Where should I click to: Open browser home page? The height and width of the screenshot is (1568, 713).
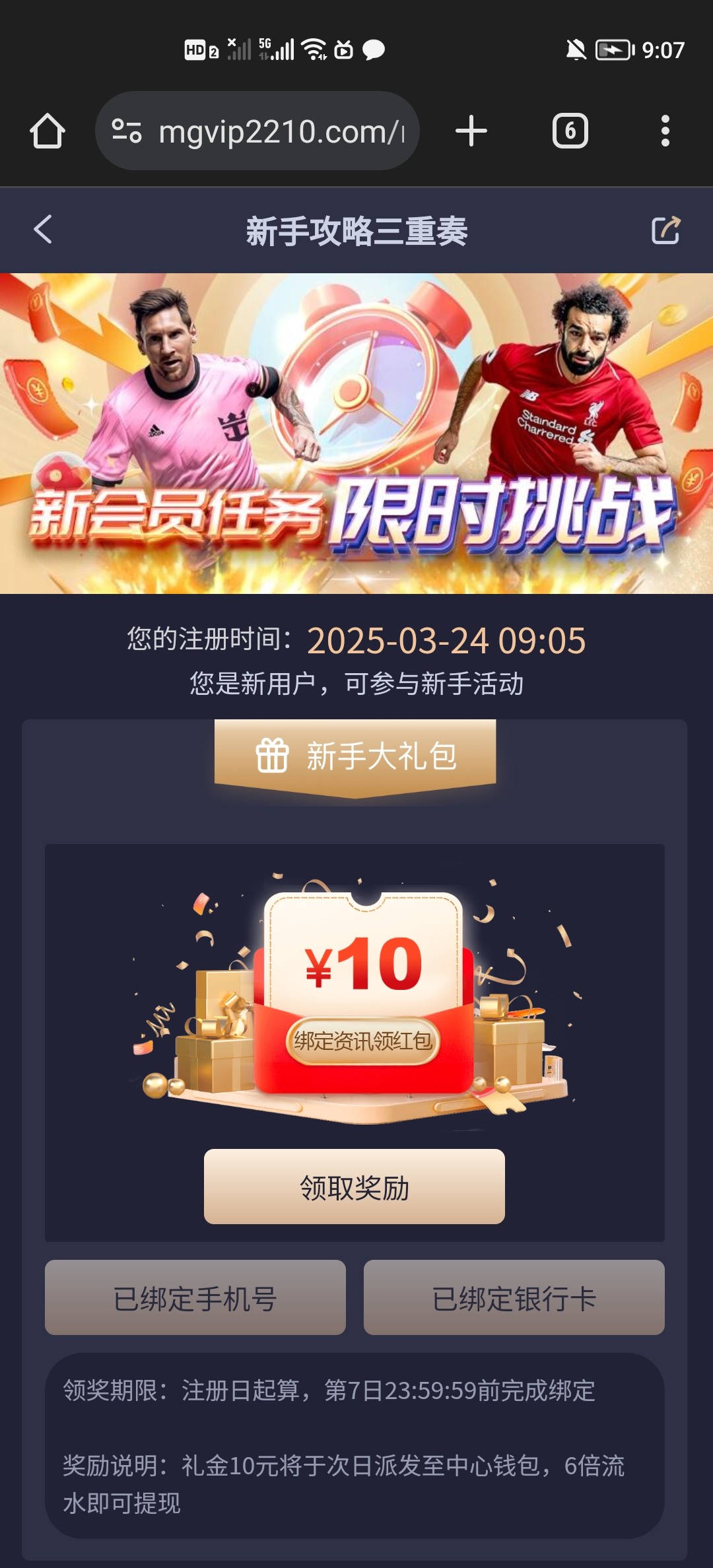coord(48,131)
